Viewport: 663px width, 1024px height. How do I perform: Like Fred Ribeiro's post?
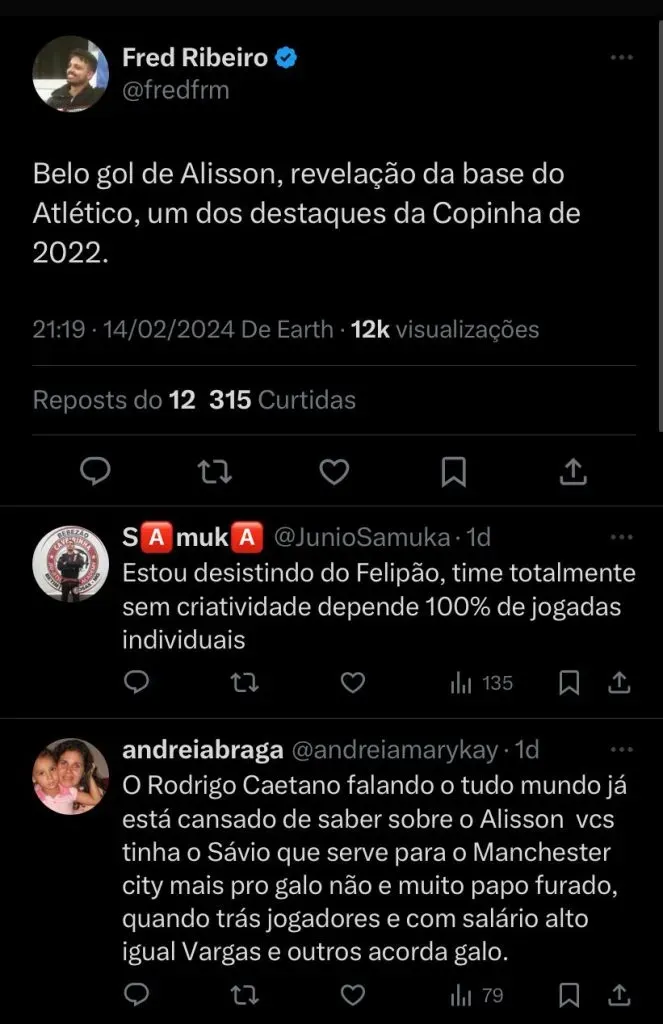tap(334, 471)
